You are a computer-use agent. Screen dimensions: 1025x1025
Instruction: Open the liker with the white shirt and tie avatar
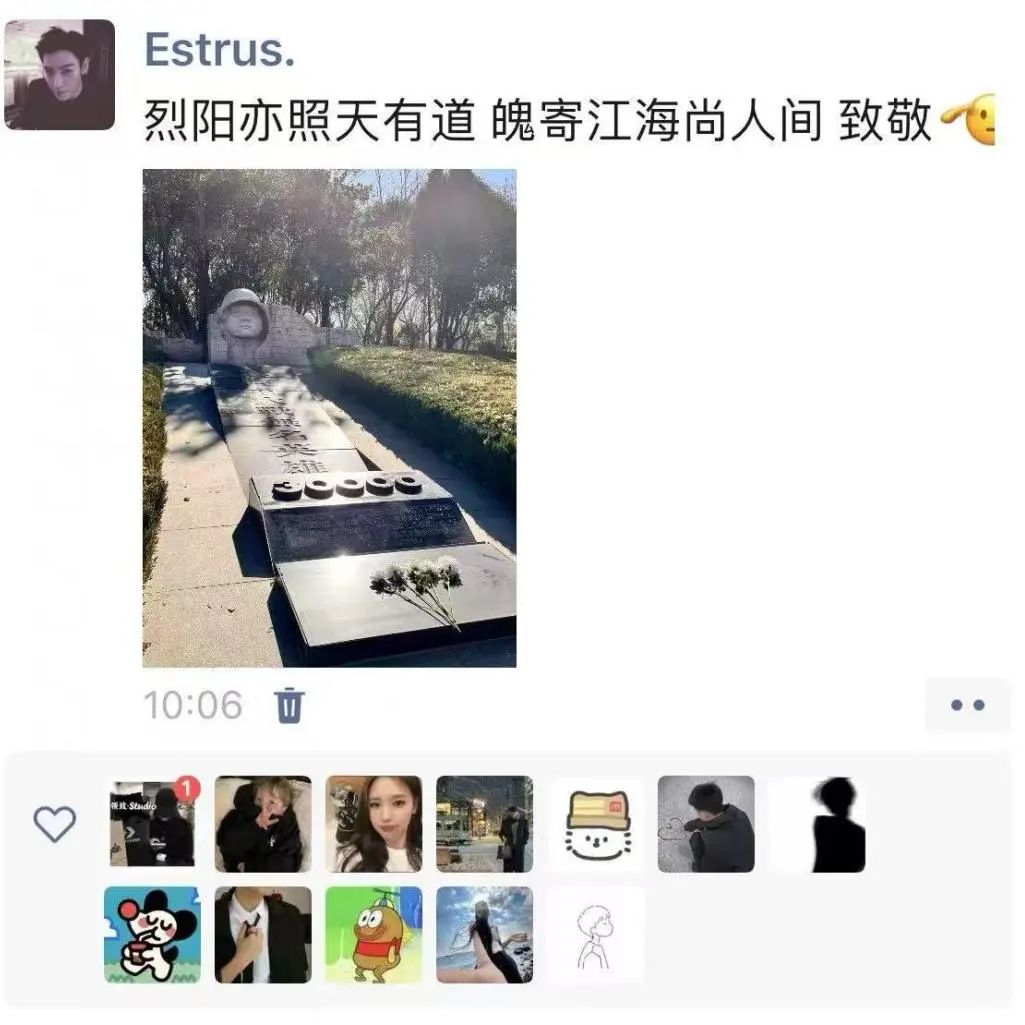(x=263, y=934)
